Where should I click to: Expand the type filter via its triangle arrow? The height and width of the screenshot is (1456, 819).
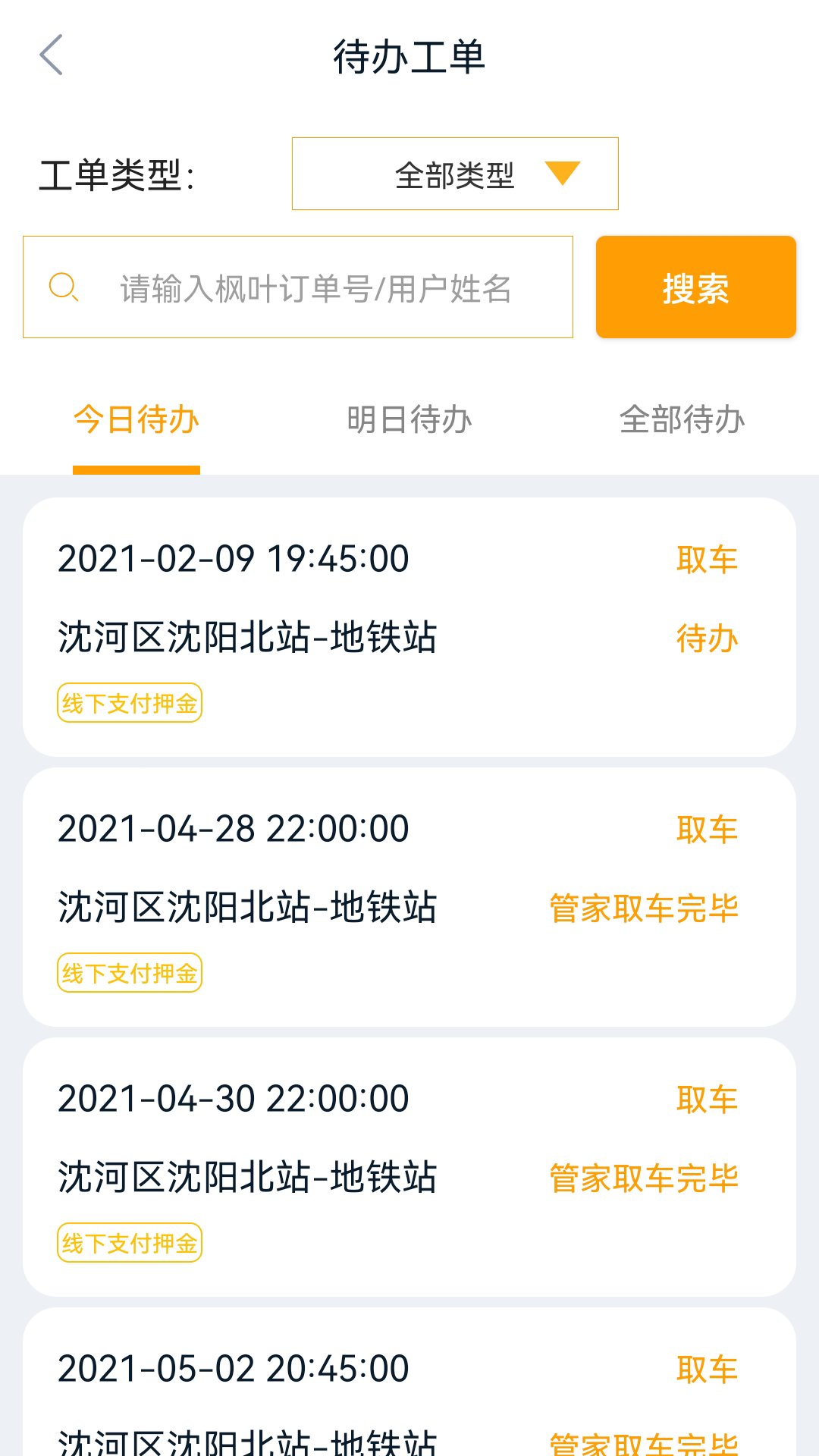click(x=563, y=174)
